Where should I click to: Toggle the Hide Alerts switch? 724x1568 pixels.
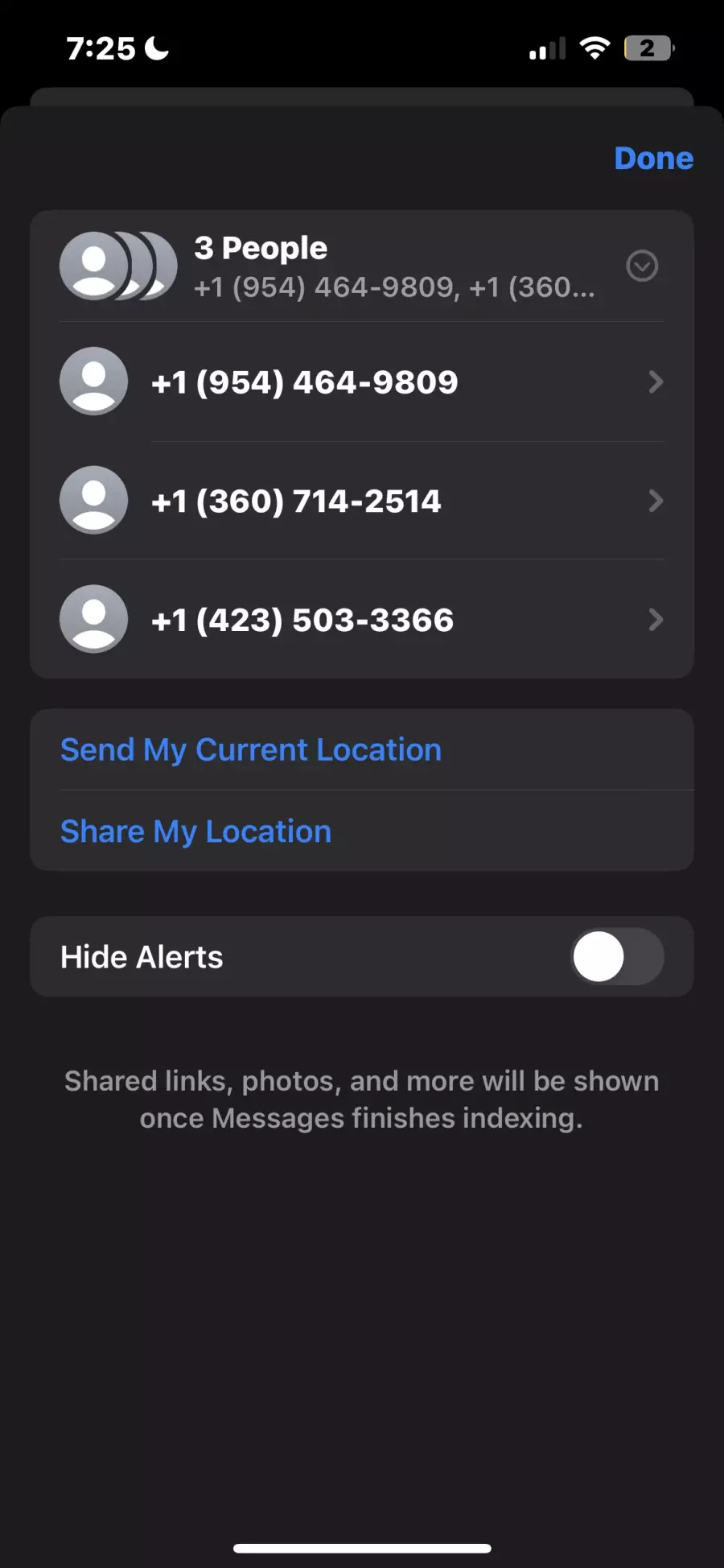pyautogui.click(x=618, y=956)
